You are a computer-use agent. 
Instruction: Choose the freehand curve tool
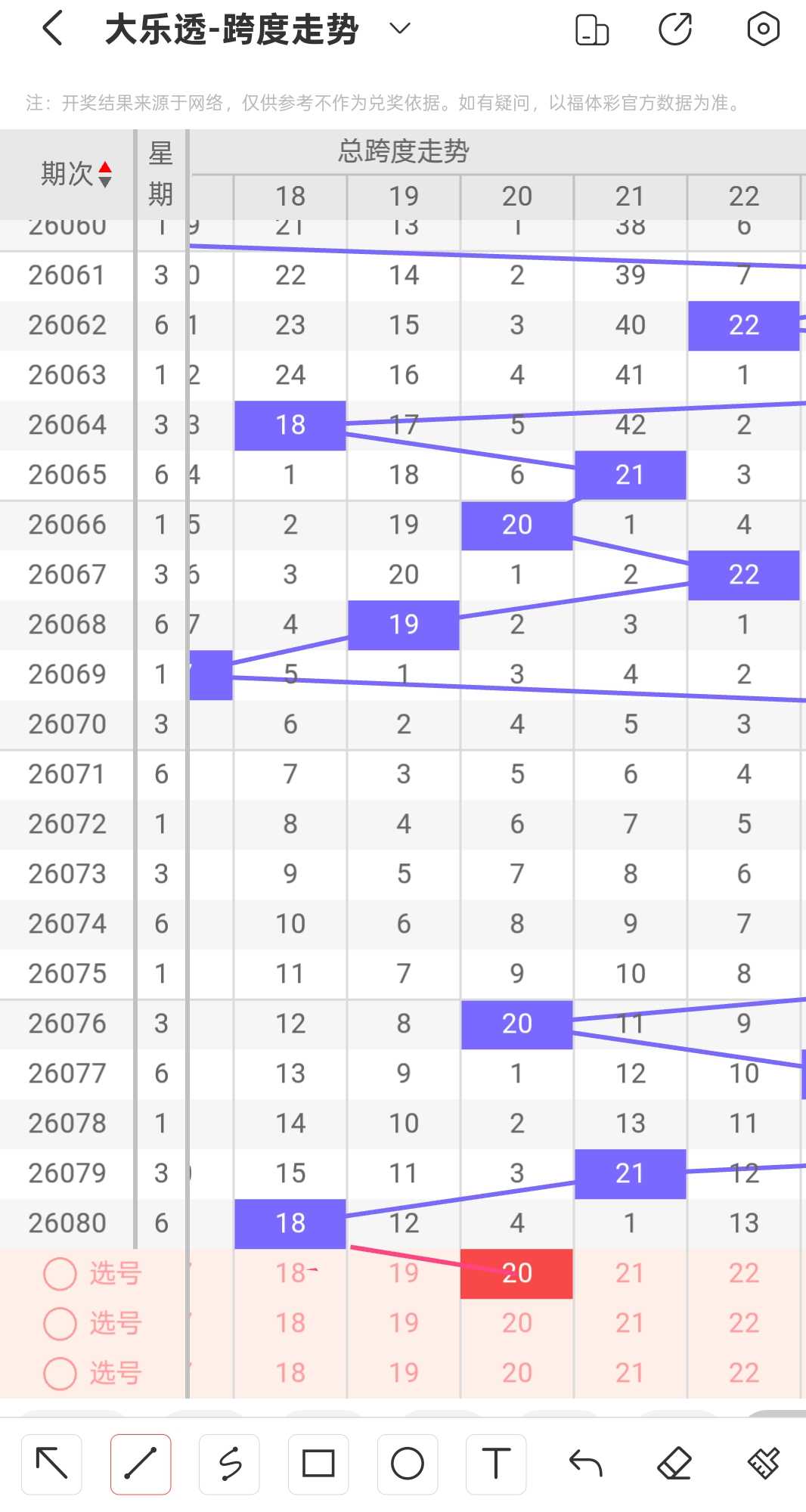pyautogui.click(x=230, y=1464)
